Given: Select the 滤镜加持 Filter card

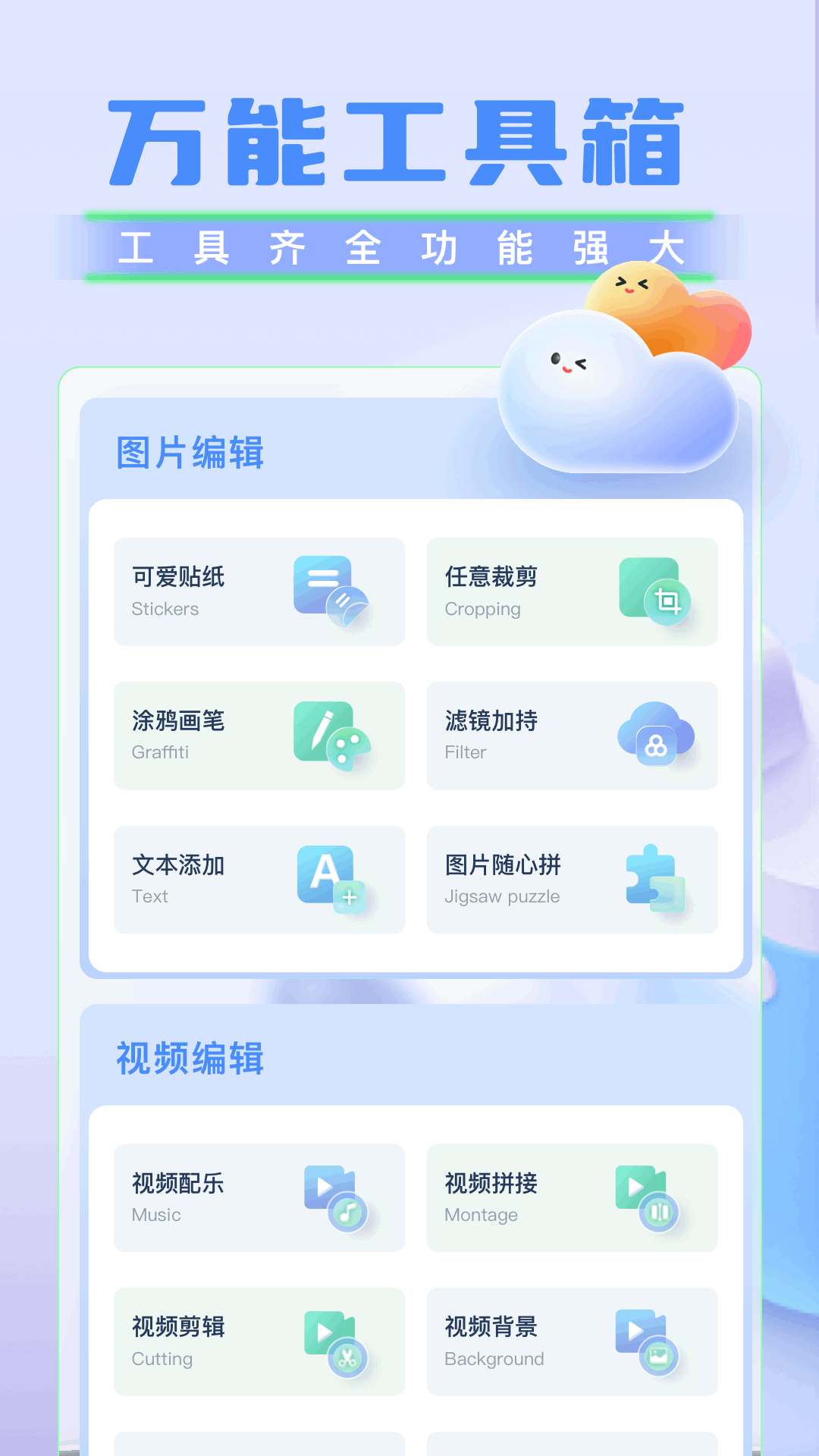Looking at the screenshot, I should pyautogui.click(x=571, y=736).
